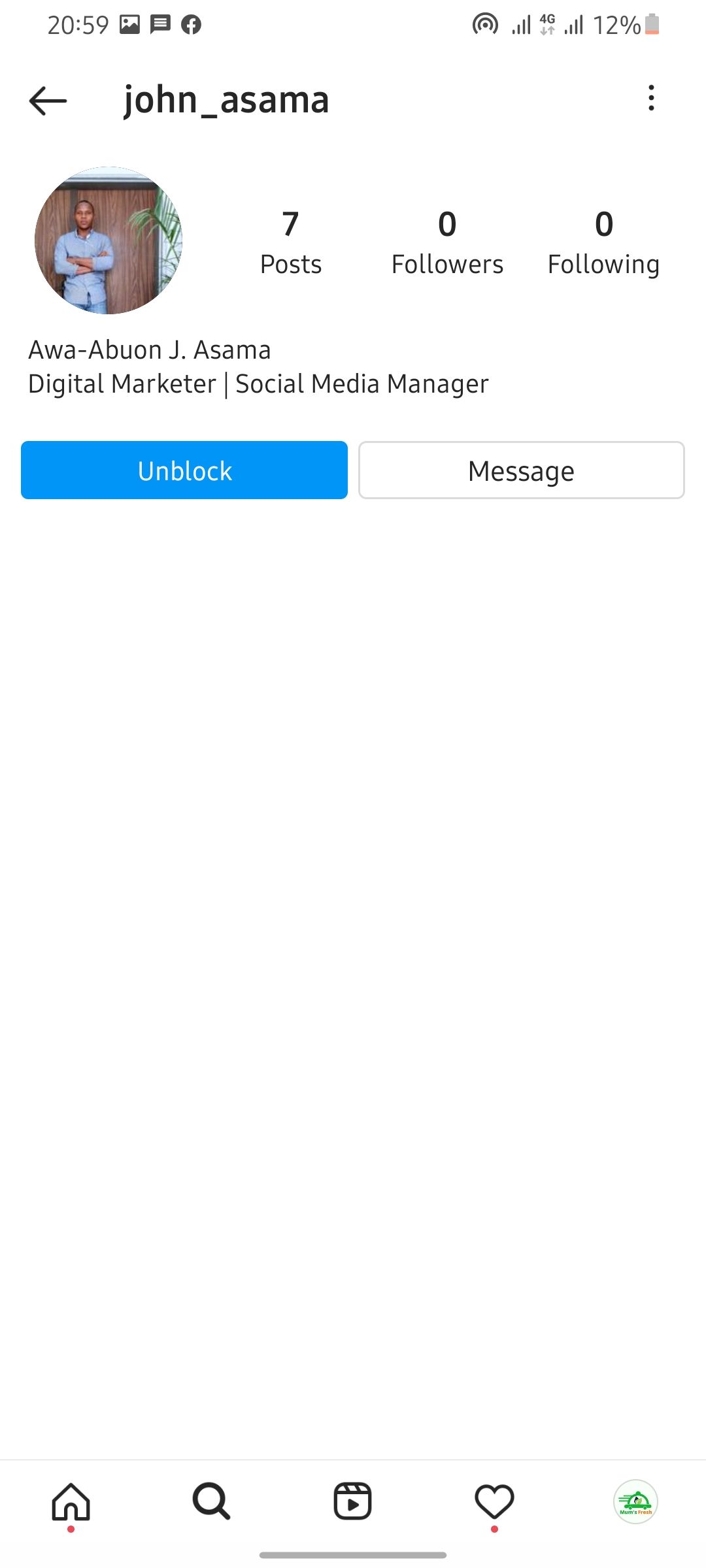Open the Search tab
The width and height of the screenshot is (706, 1568).
(211, 1501)
